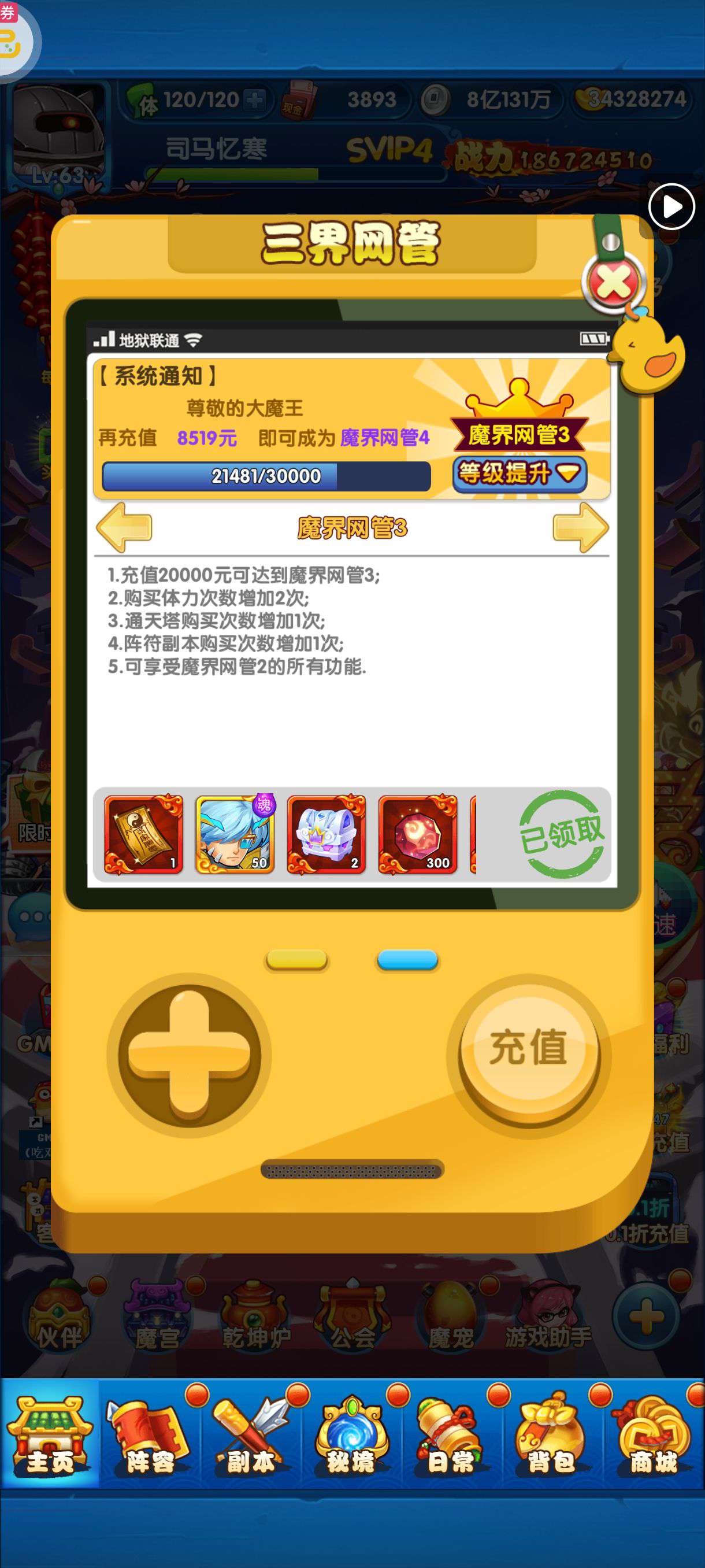
Task: View the talisman reward item
Action: click(143, 834)
